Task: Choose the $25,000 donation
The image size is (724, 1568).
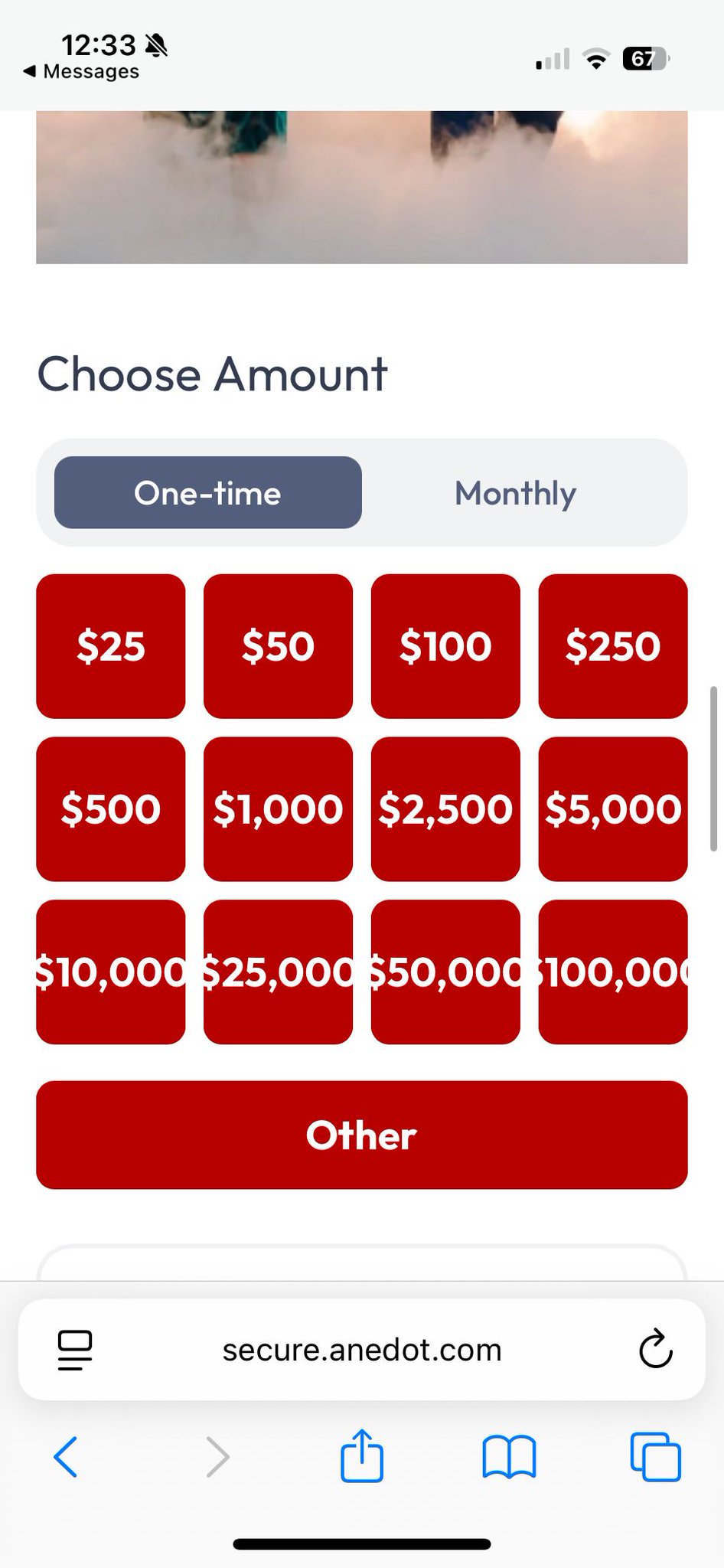Action: coord(278,972)
